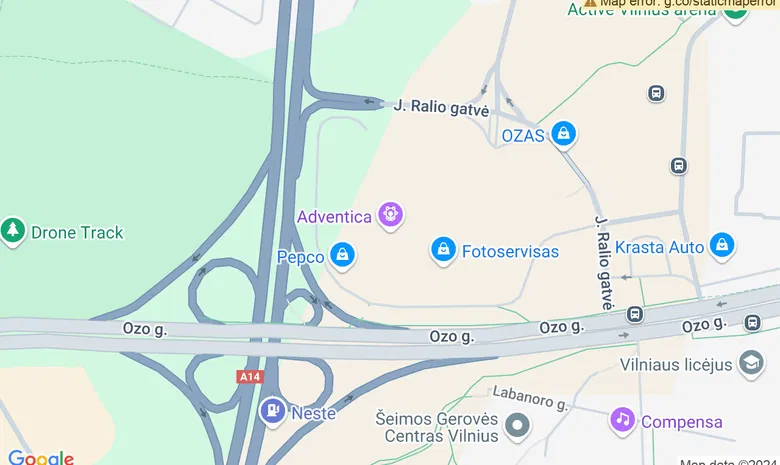Select the Neste gas station pin
780x465 pixels.
pos(272,410)
